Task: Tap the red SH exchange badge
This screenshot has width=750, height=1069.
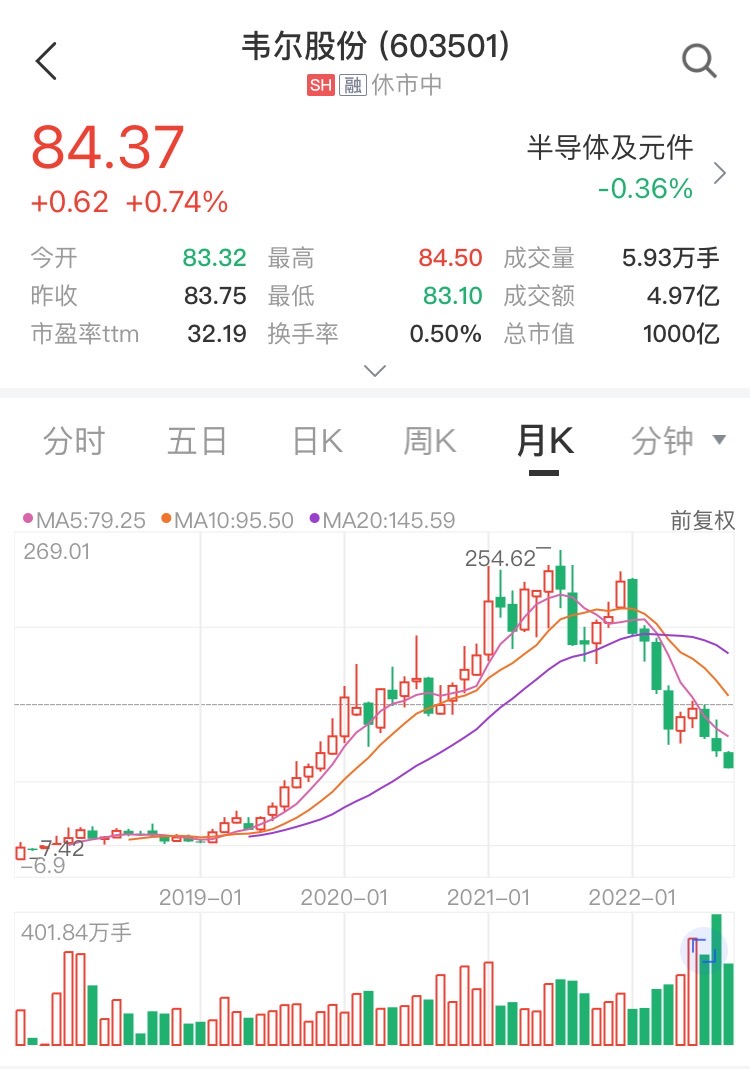Action: [320, 86]
